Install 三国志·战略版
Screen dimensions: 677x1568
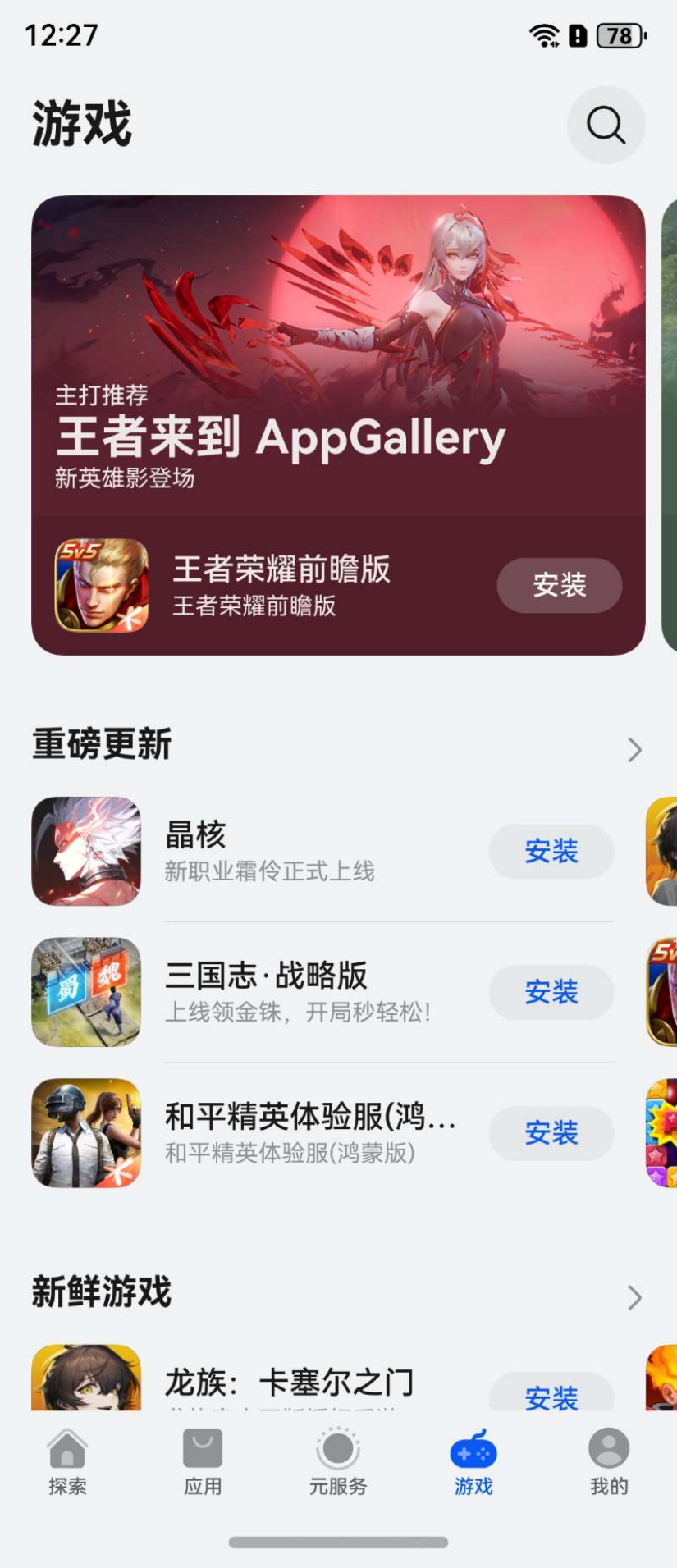pos(551,992)
